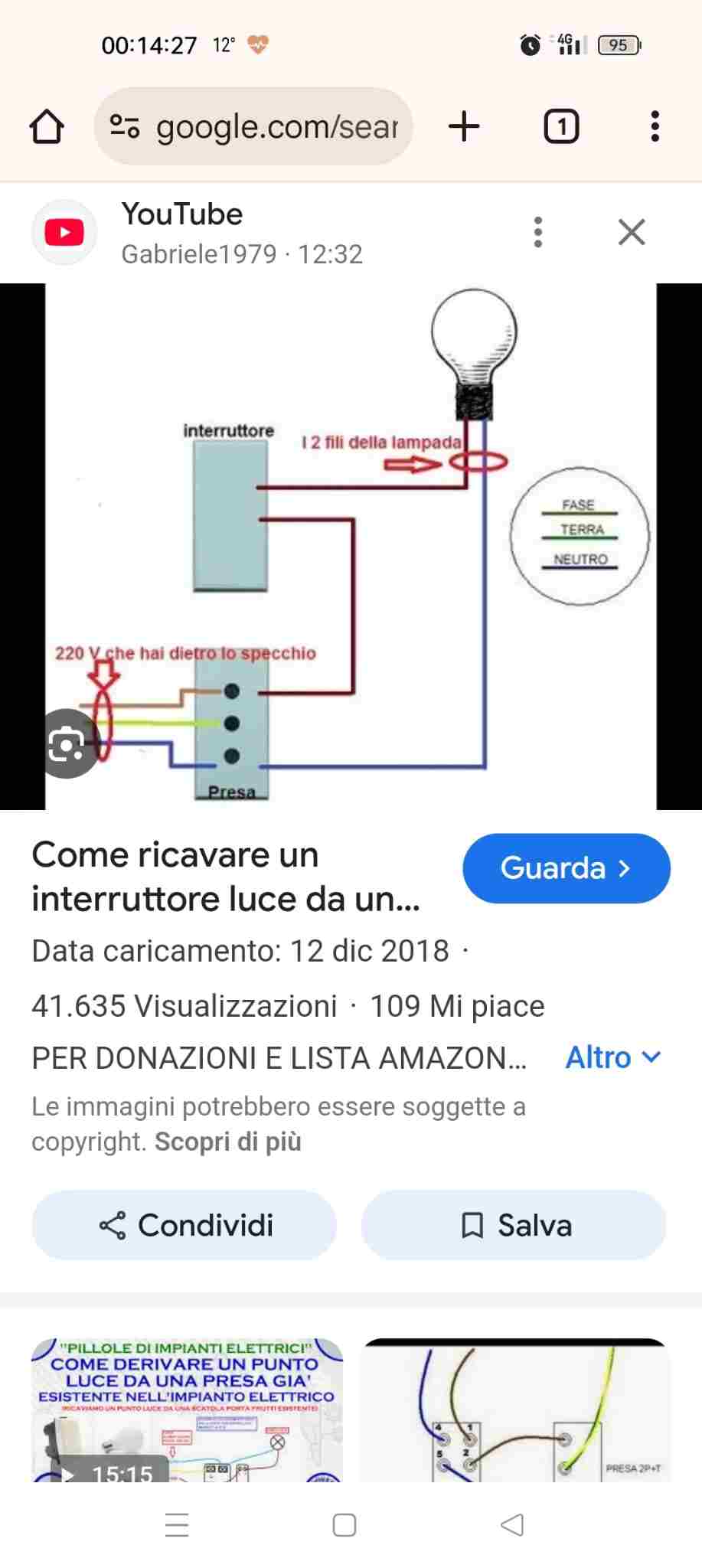Share this result with Condividi
Image resolution: width=702 pixels, height=1568 pixels.
[x=184, y=1225]
